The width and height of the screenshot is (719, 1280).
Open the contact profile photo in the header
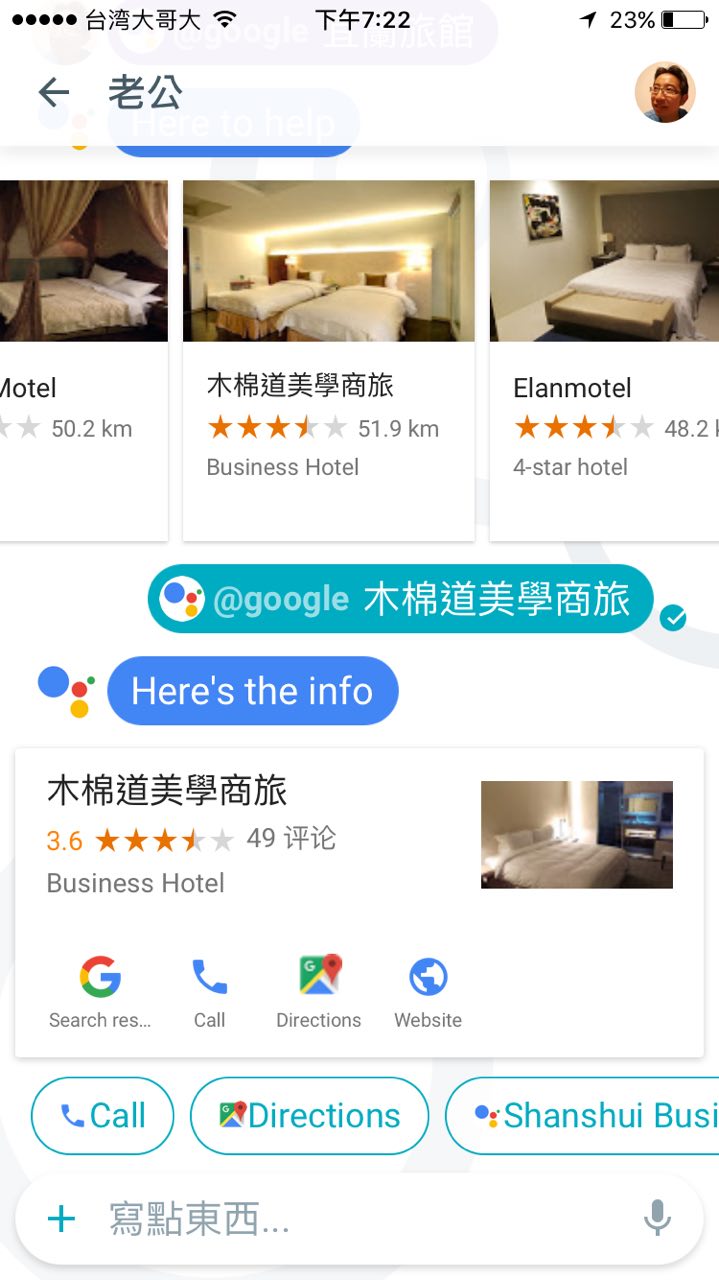point(665,93)
